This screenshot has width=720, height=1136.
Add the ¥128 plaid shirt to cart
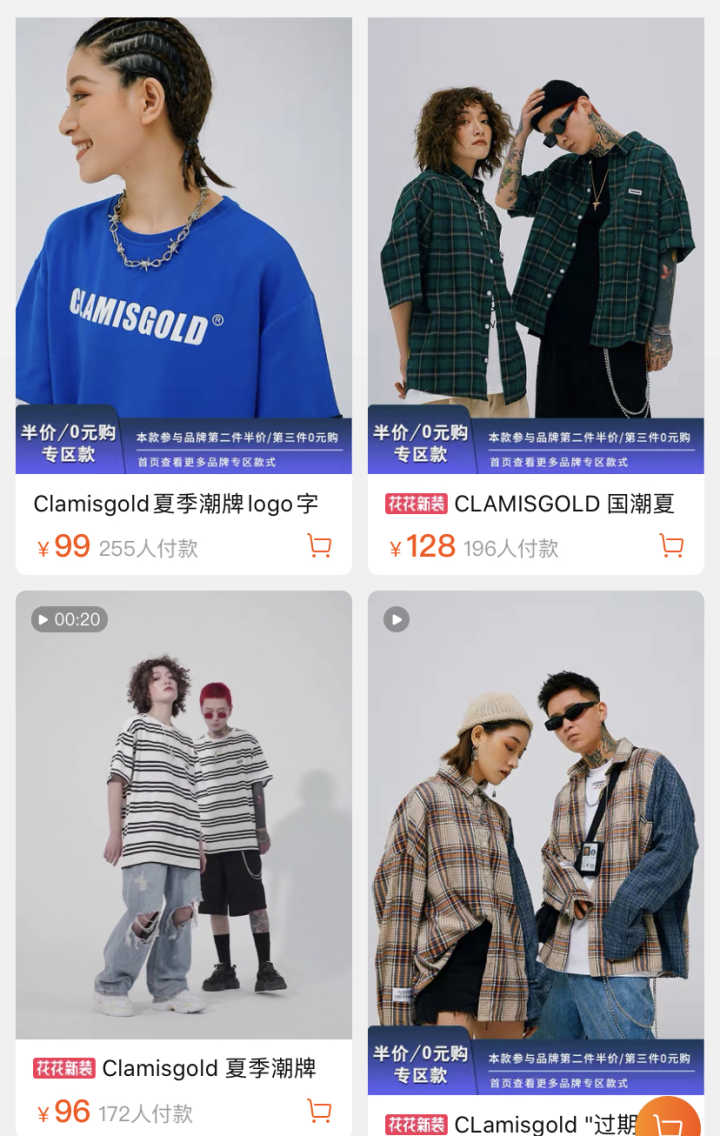[x=671, y=546]
